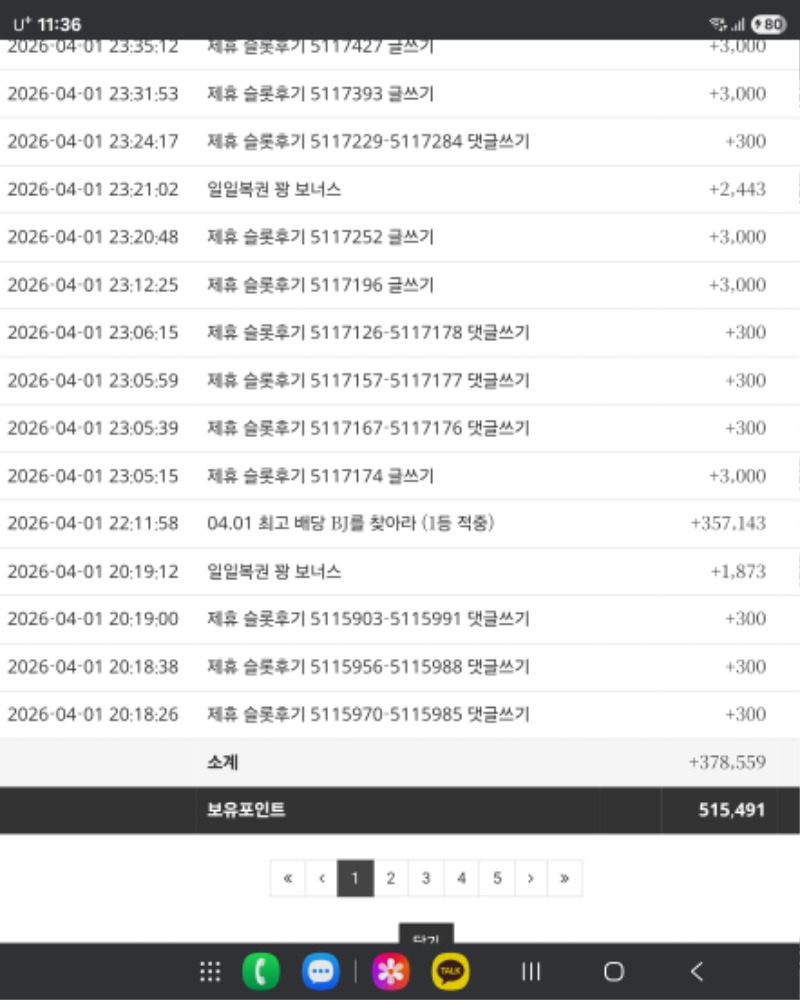
Task: Open page 4 in the pagination
Action: point(461,878)
